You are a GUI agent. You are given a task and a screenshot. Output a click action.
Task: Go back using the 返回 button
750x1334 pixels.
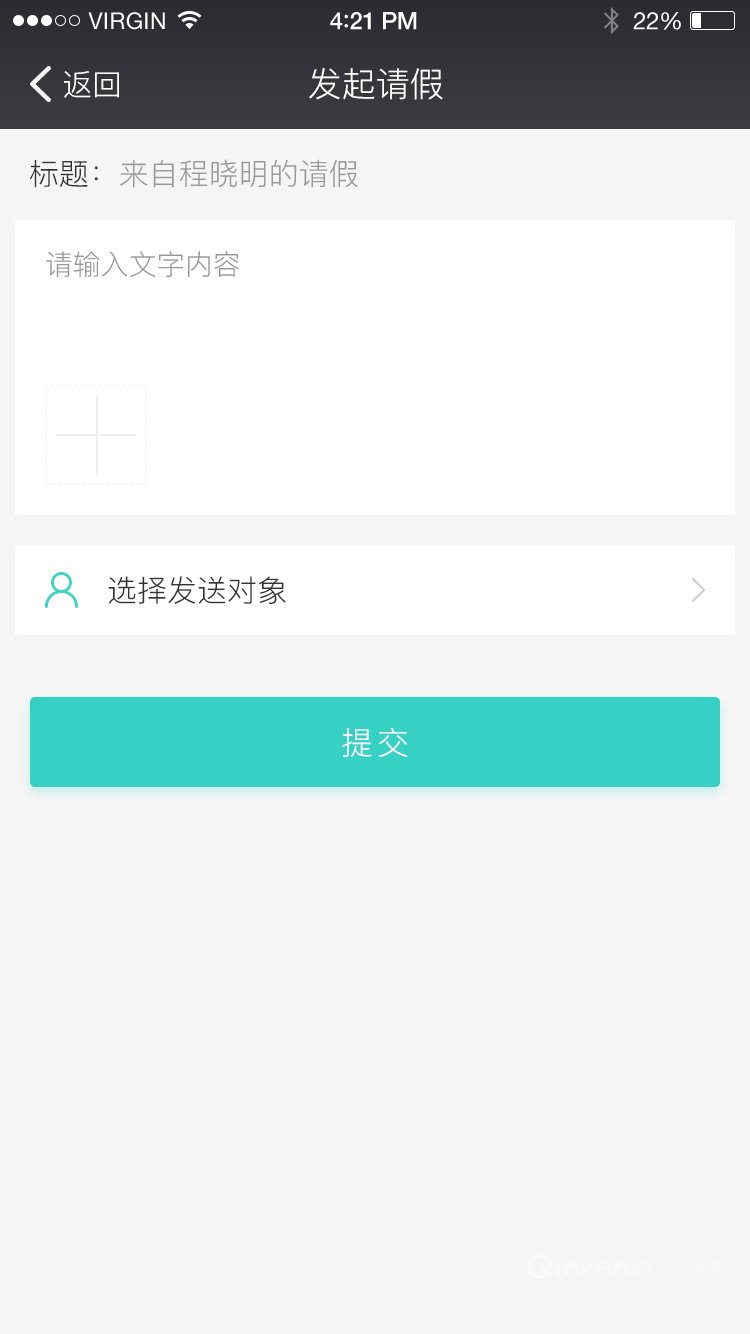click(x=75, y=85)
